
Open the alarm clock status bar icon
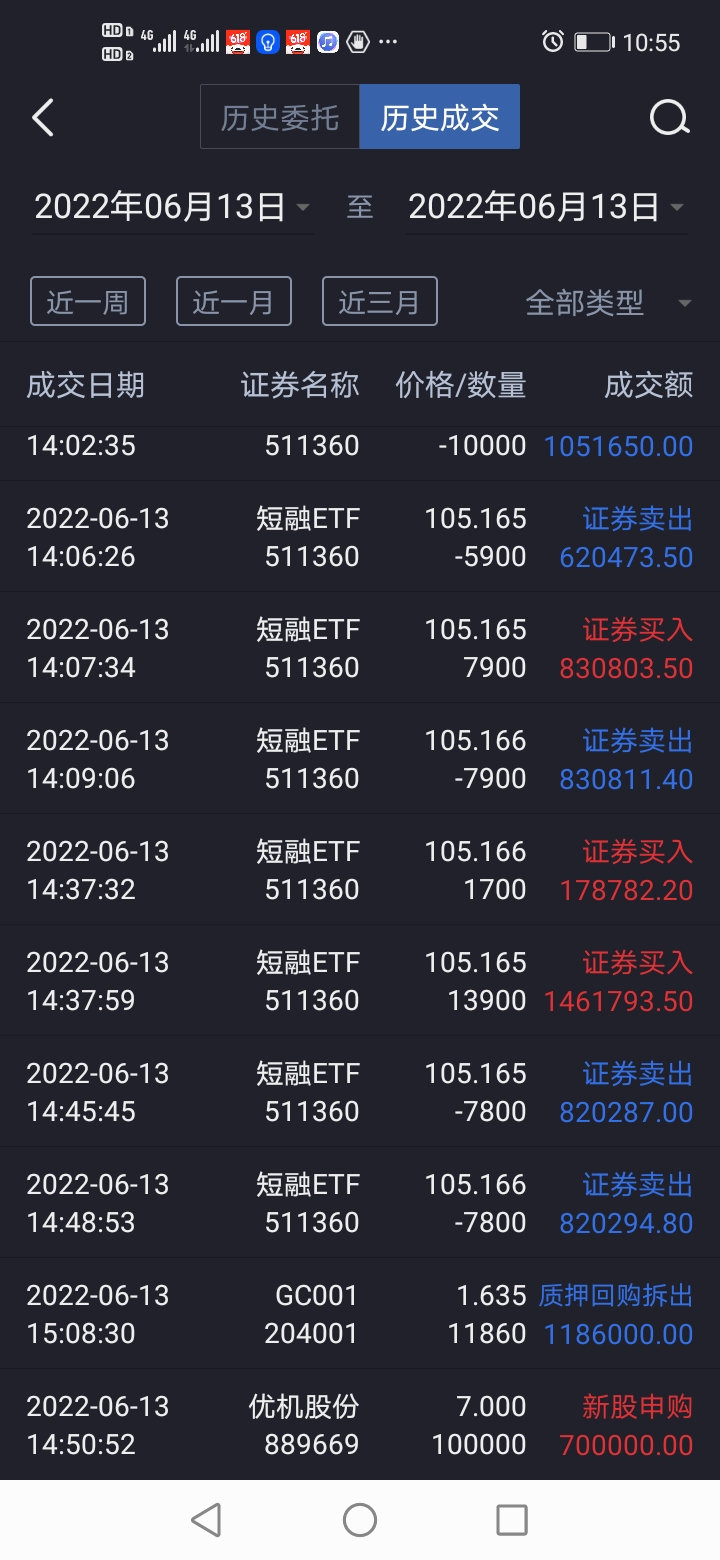553,41
